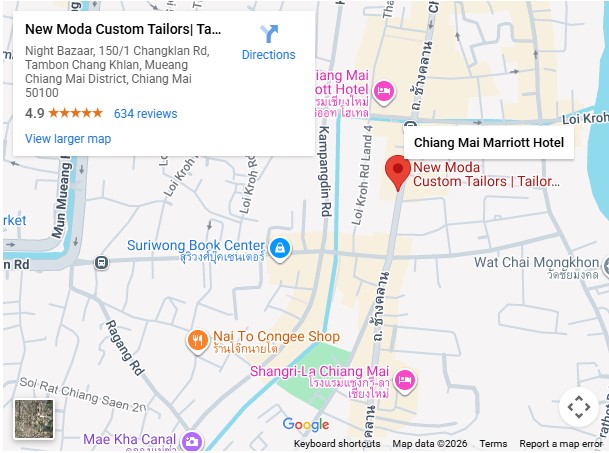This screenshot has height=453, width=609.
Task: Switch to satellite imagery thumbnail
Action: click(x=33, y=419)
